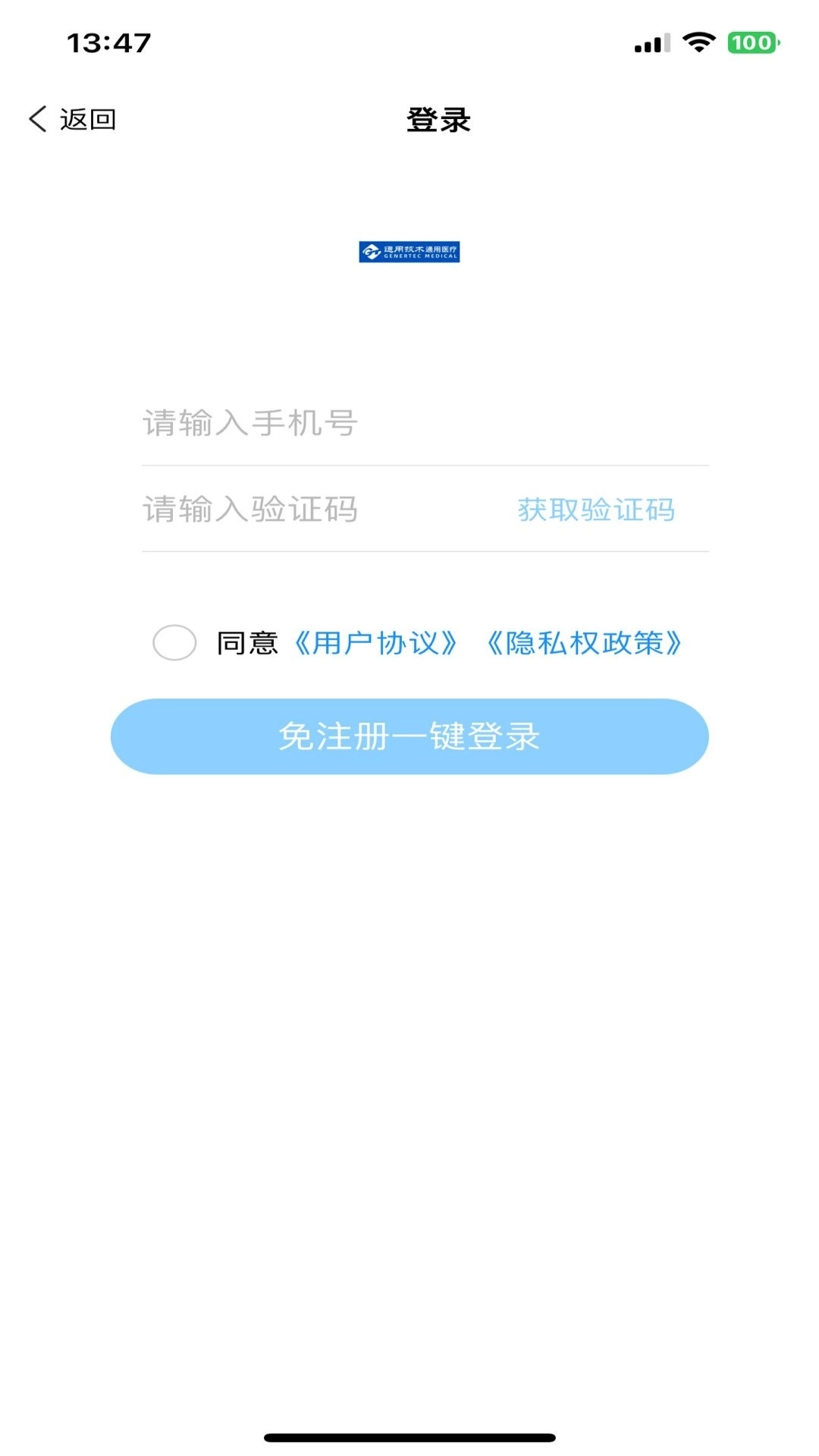Focus the 请输入手机号 phone input field
This screenshot has width=819, height=1456.
[x=341, y=426]
